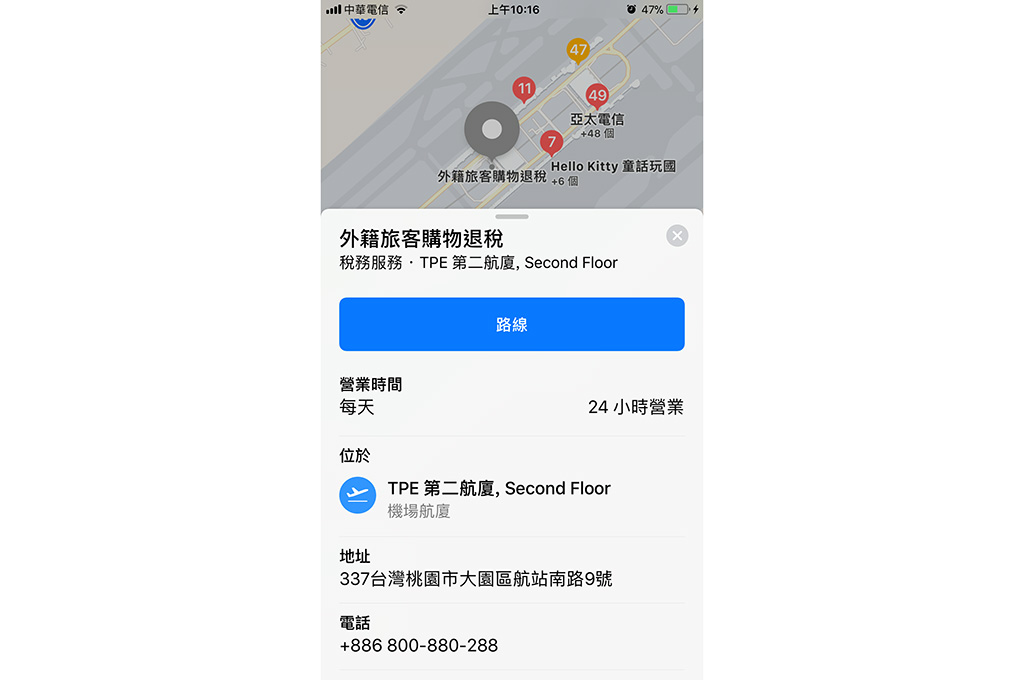This screenshot has width=1024, height=680.
Task: Open the Hello Kitty 童話玩國 pin numbered 7
Action: coord(551,142)
